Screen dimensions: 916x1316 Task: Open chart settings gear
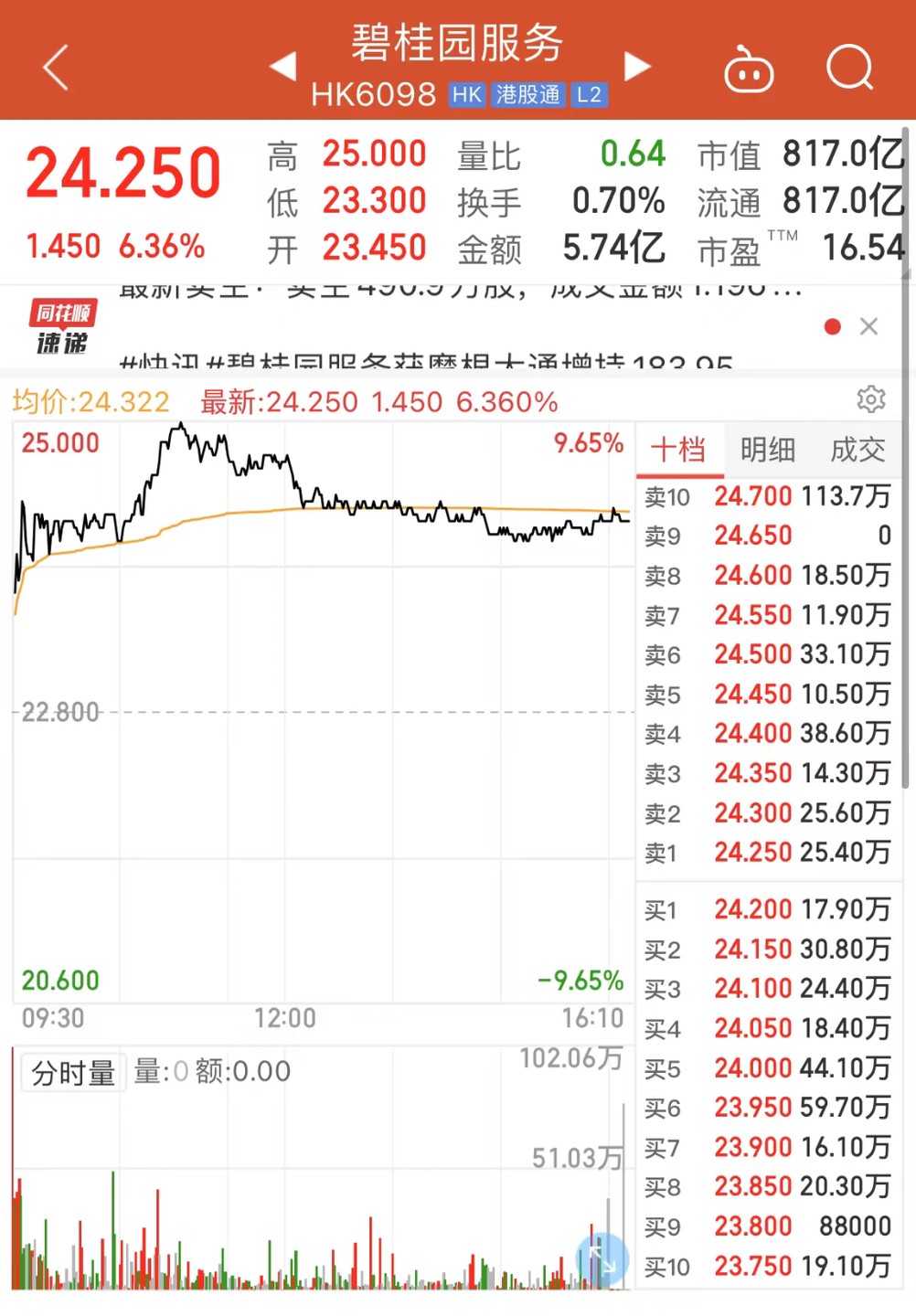tap(871, 399)
